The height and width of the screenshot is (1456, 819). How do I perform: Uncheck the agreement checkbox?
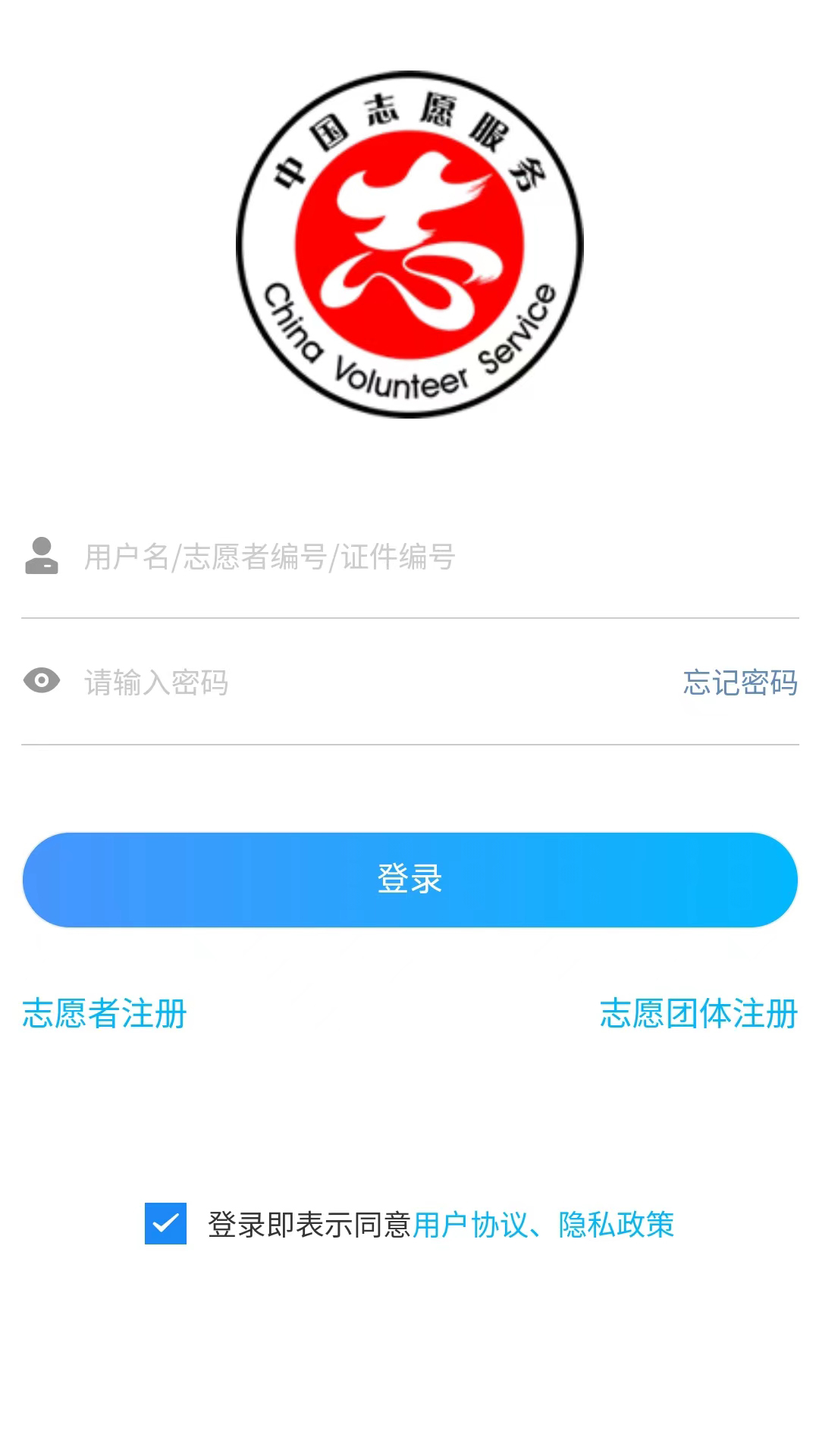(x=165, y=1223)
